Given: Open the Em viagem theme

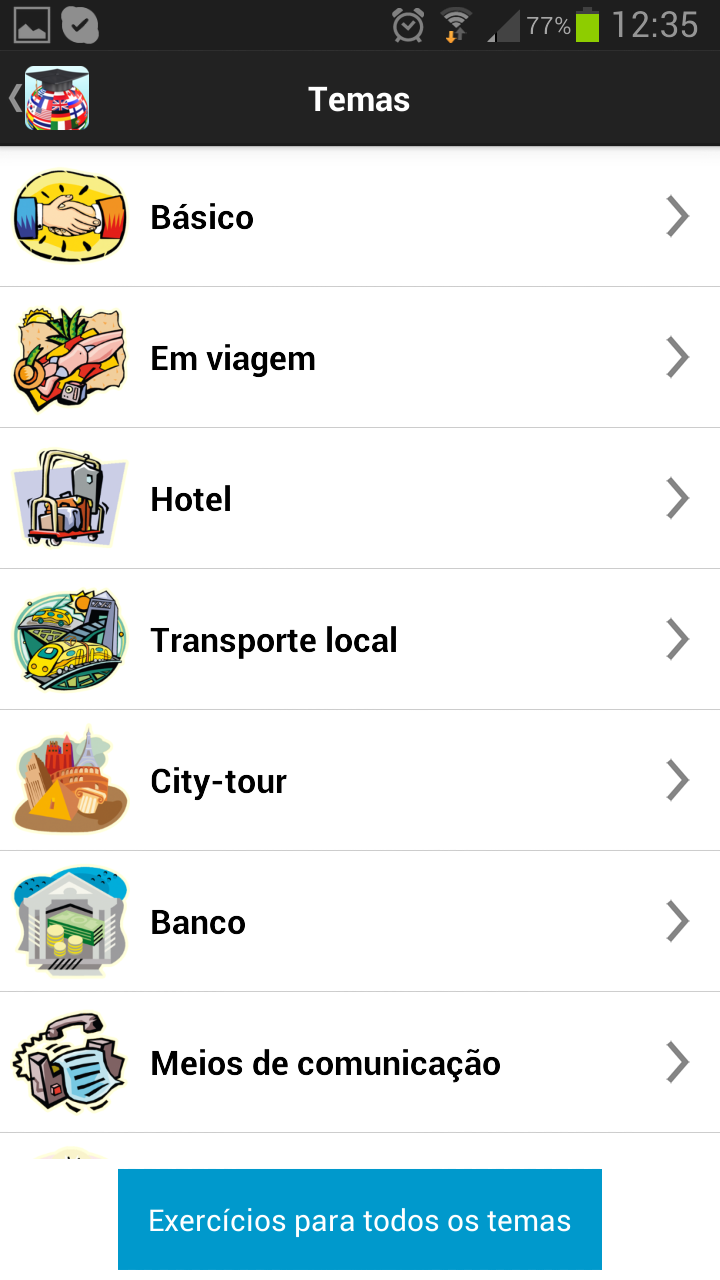Looking at the screenshot, I should point(360,358).
